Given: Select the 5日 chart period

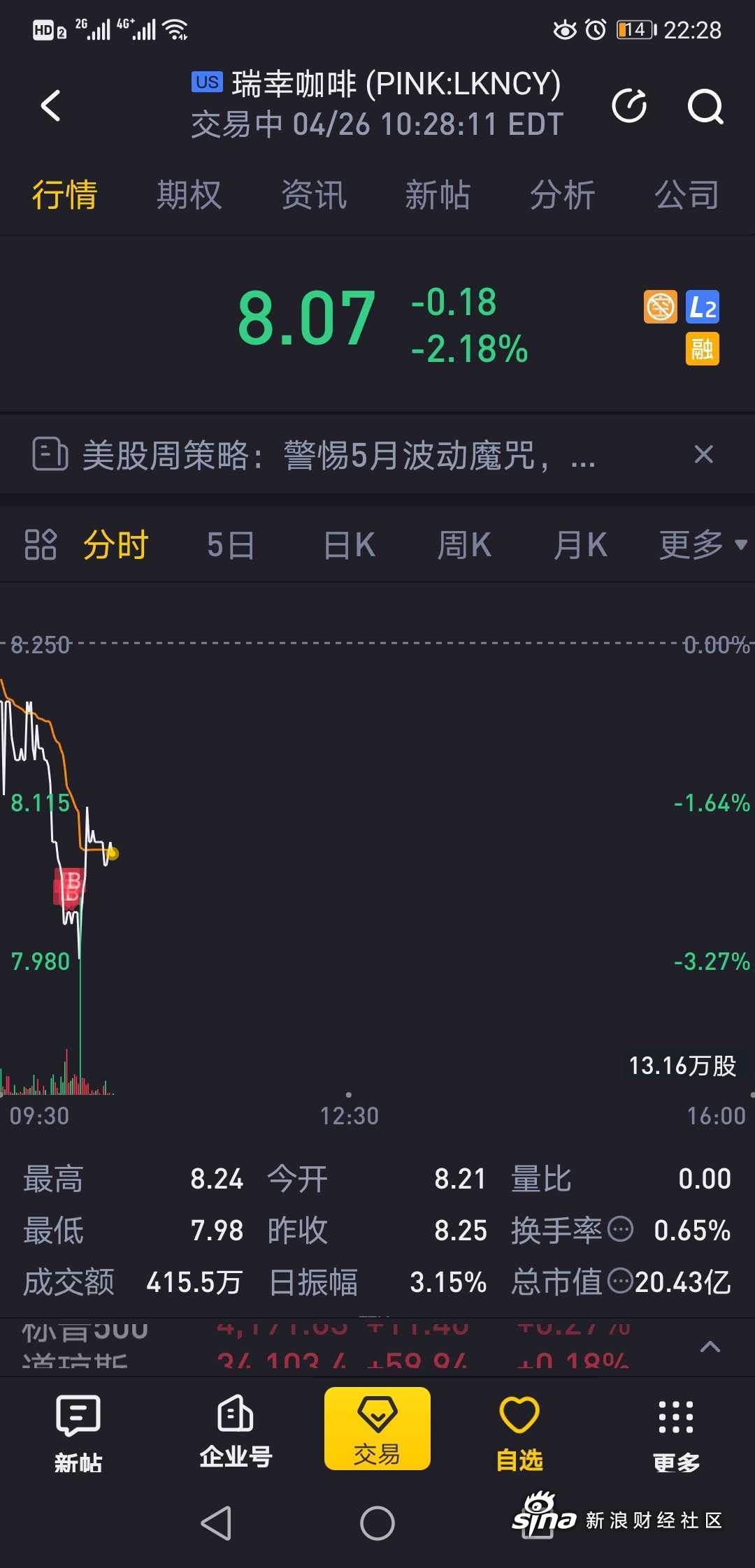Looking at the screenshot, I should tap(231, 545).
